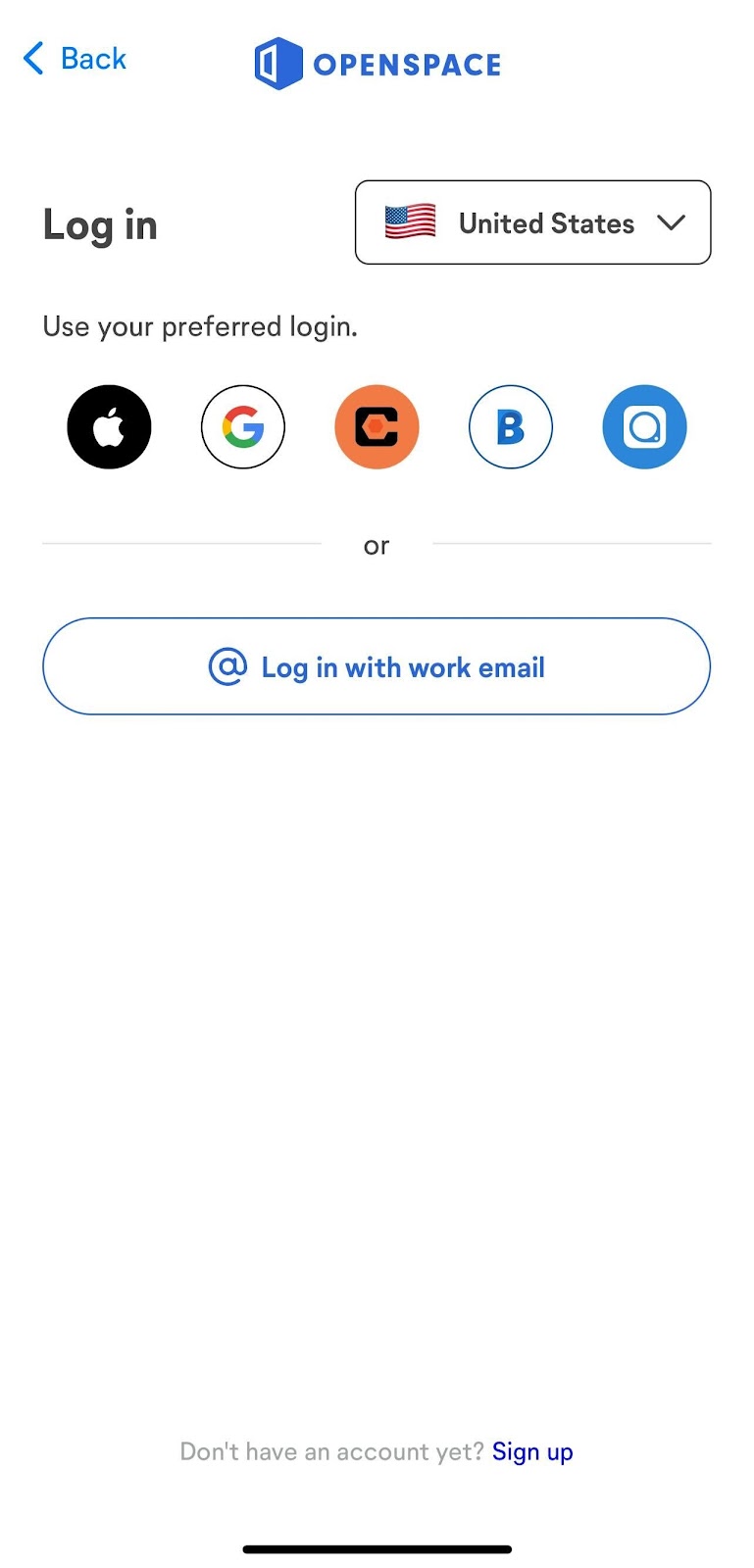Tap Log in with work email
The width and height of the screenshot is (754, 1568).
point(377,666)
